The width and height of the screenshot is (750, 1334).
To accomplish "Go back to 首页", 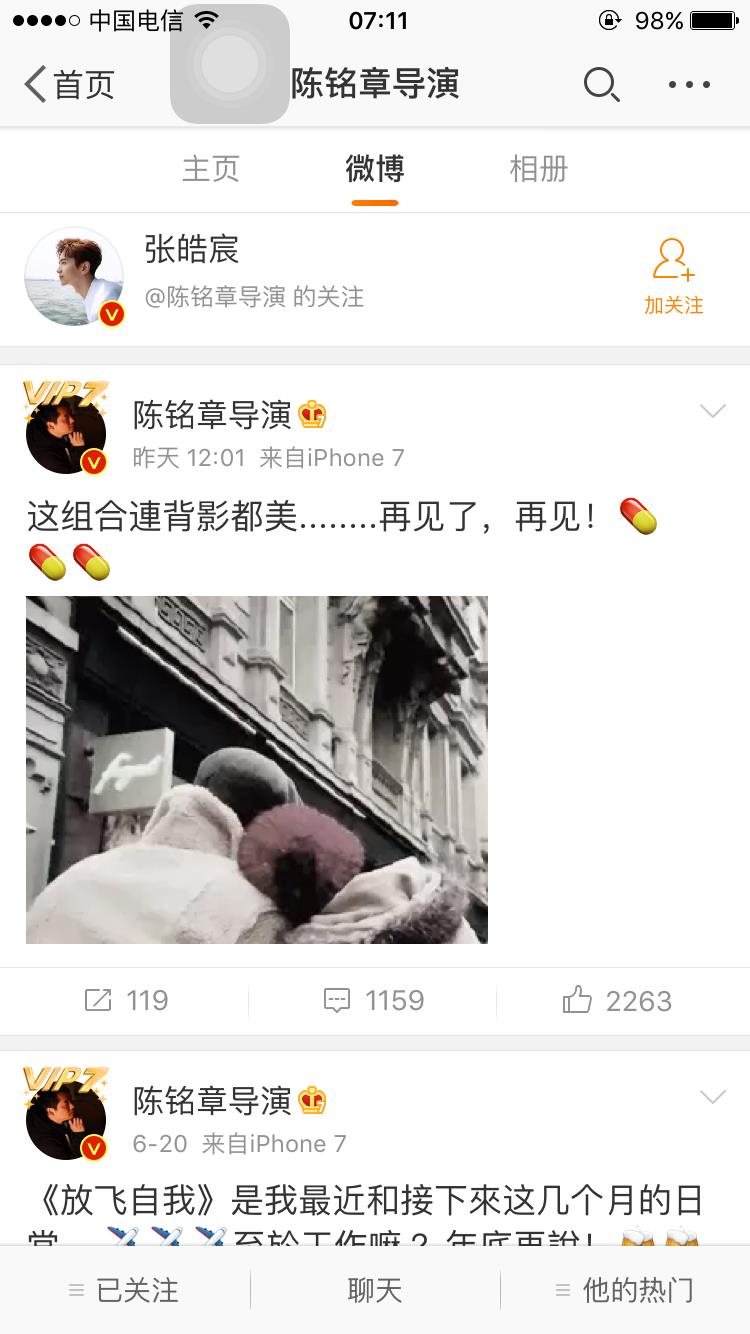I will [70, 85].
